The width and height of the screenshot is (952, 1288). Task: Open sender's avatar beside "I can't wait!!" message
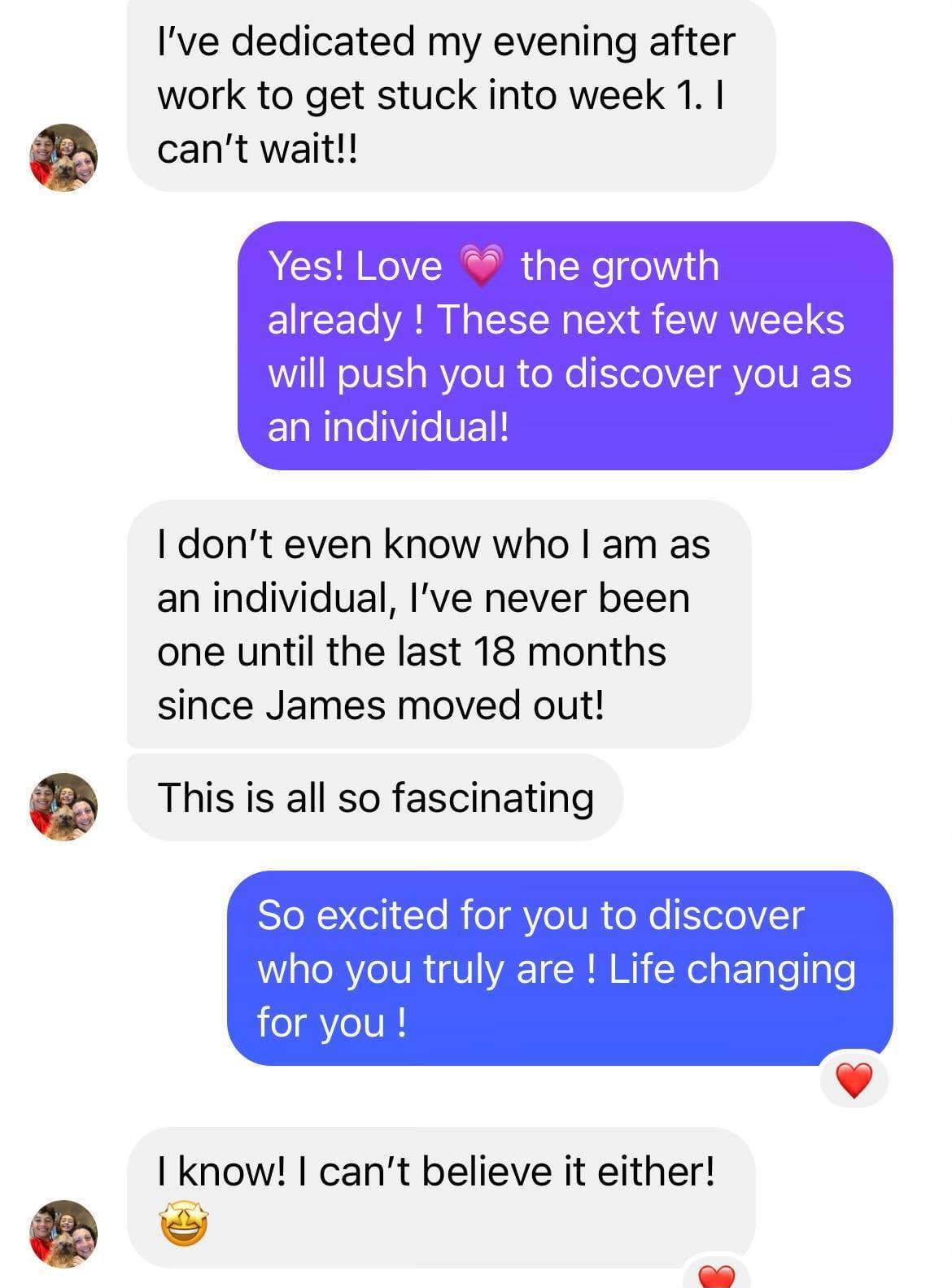point(63,158)
